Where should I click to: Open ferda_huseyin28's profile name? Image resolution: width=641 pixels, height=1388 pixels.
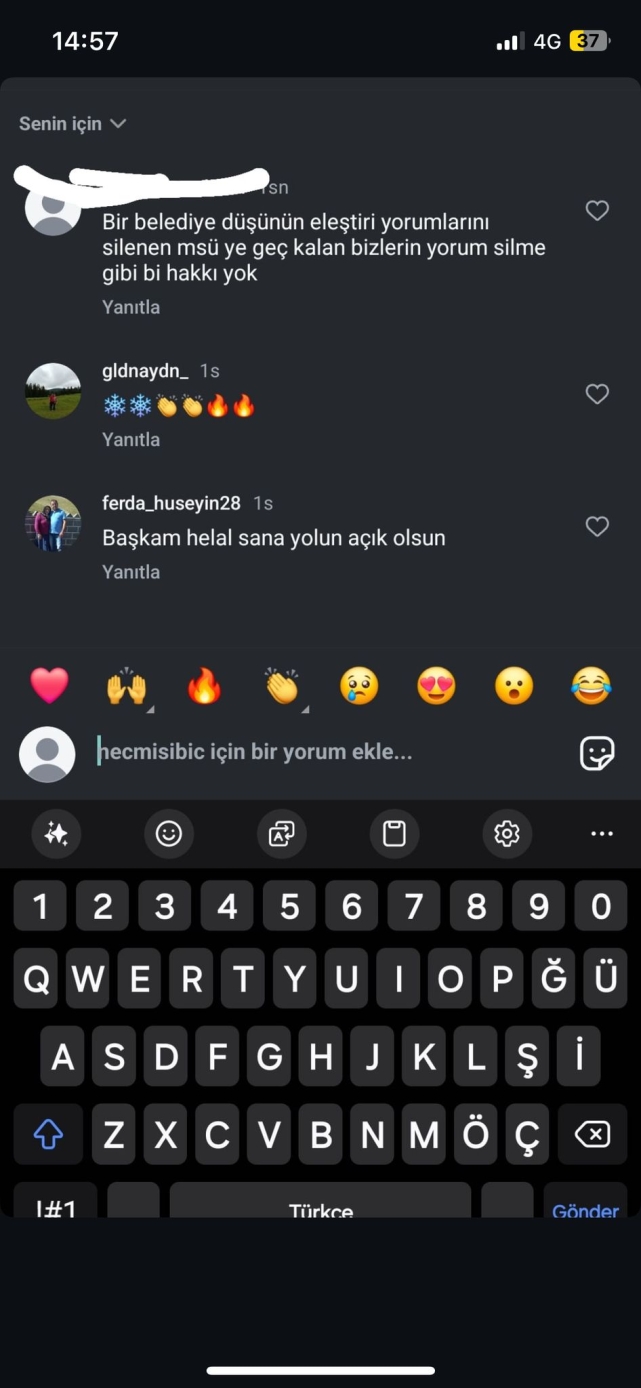[x=171, y=503]
